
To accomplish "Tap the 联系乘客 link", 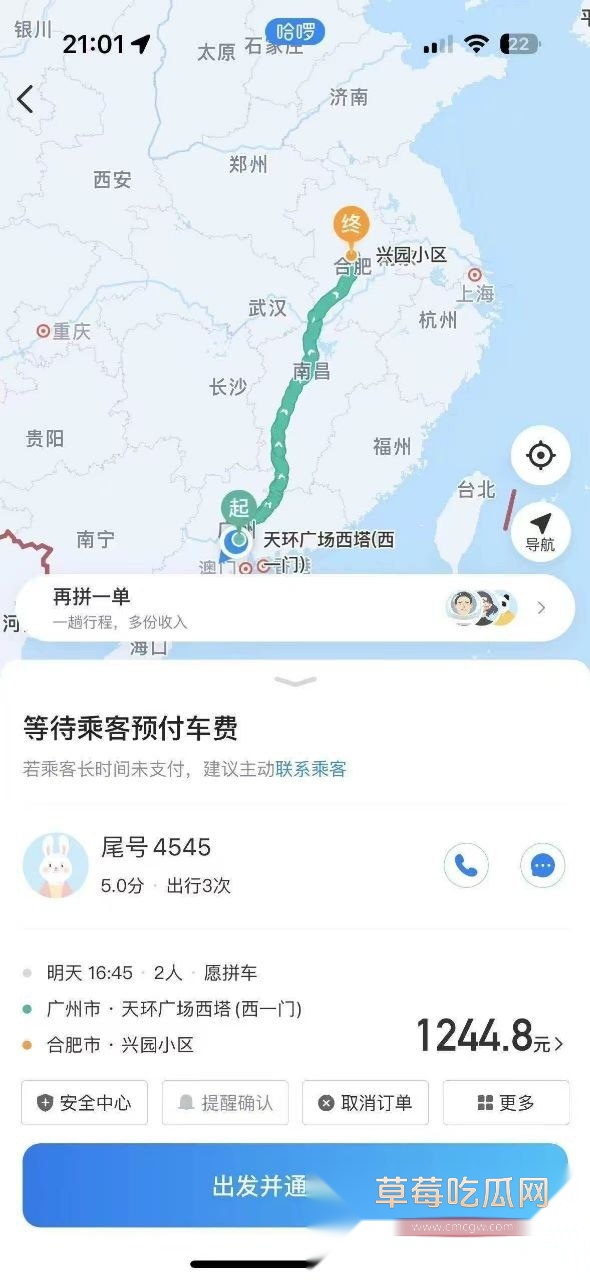I will point(311,769).
